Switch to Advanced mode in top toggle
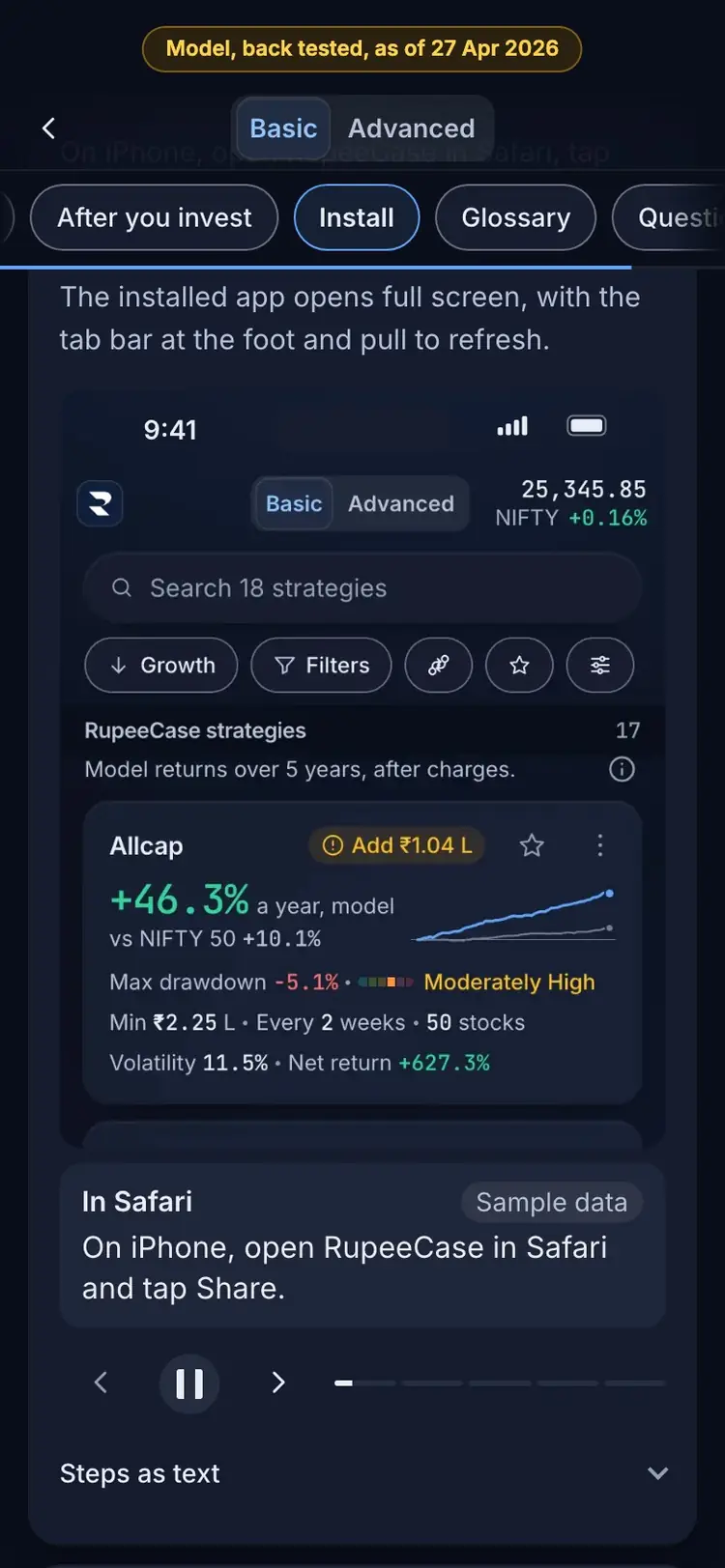This screenshot has height=1568, width=725. tap(412, 128)
